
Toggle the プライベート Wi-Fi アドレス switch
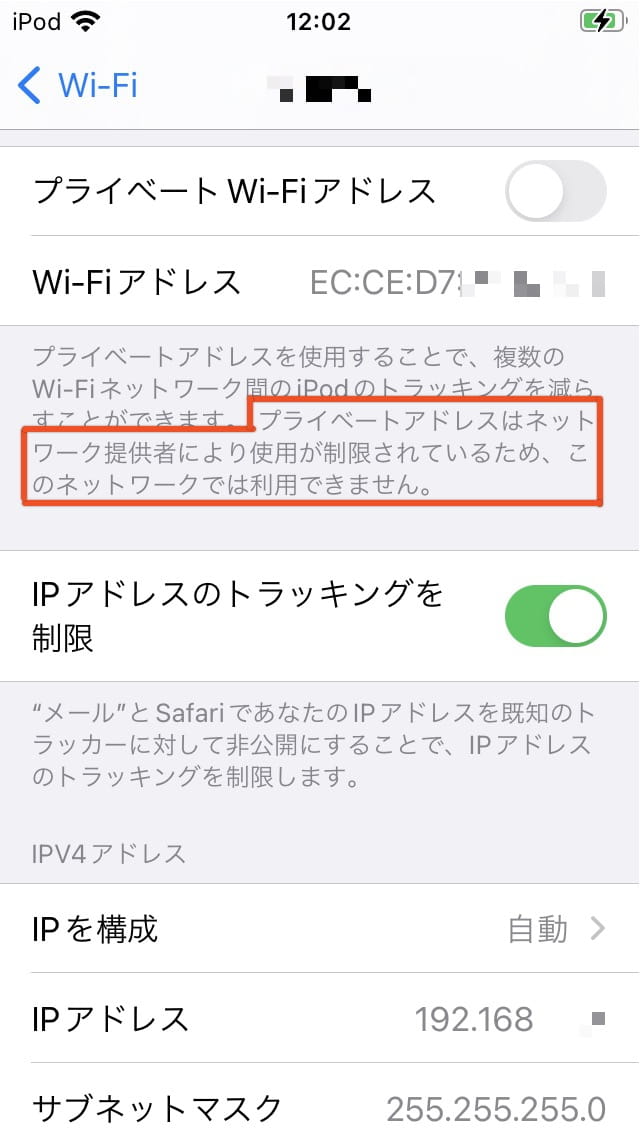[555, 191]
